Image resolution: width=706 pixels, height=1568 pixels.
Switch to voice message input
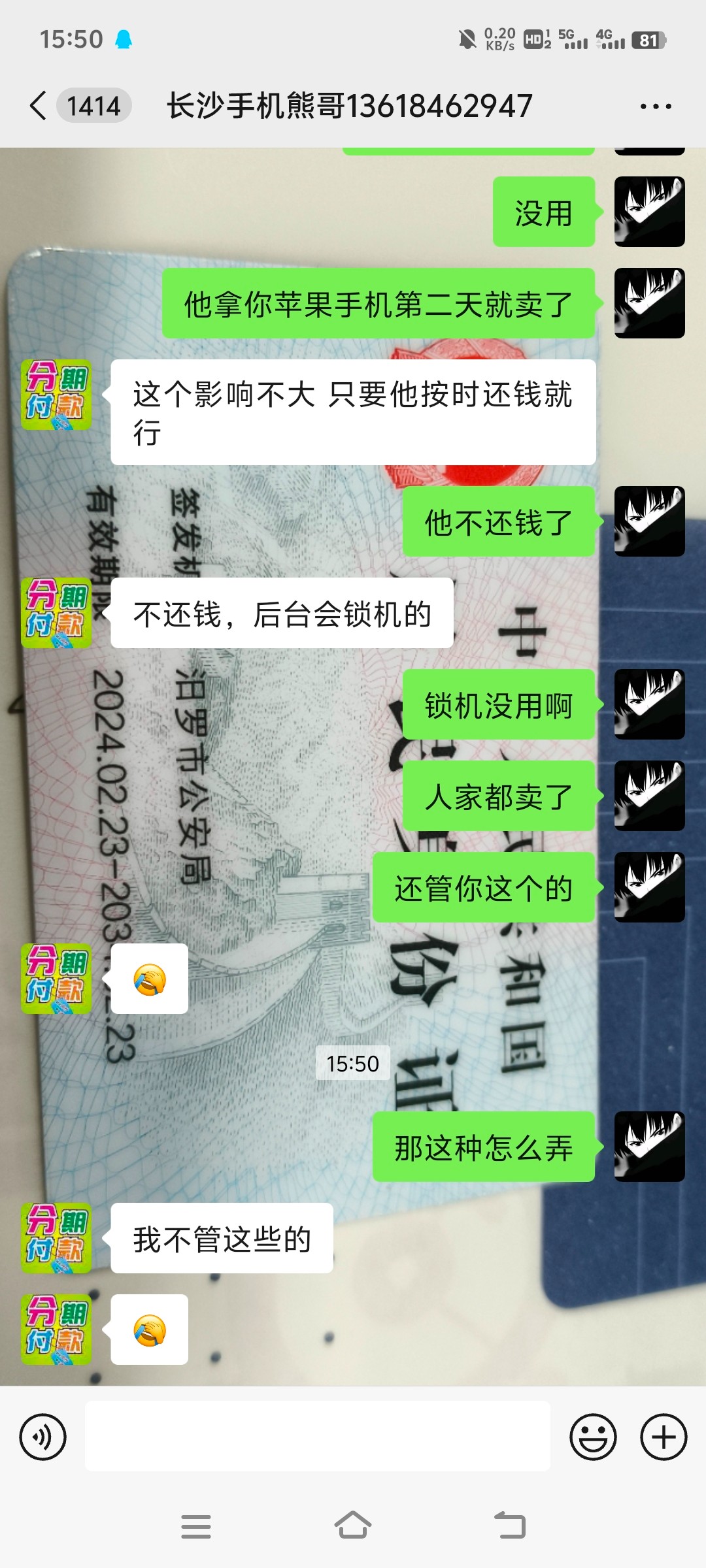pos(43,1437)
